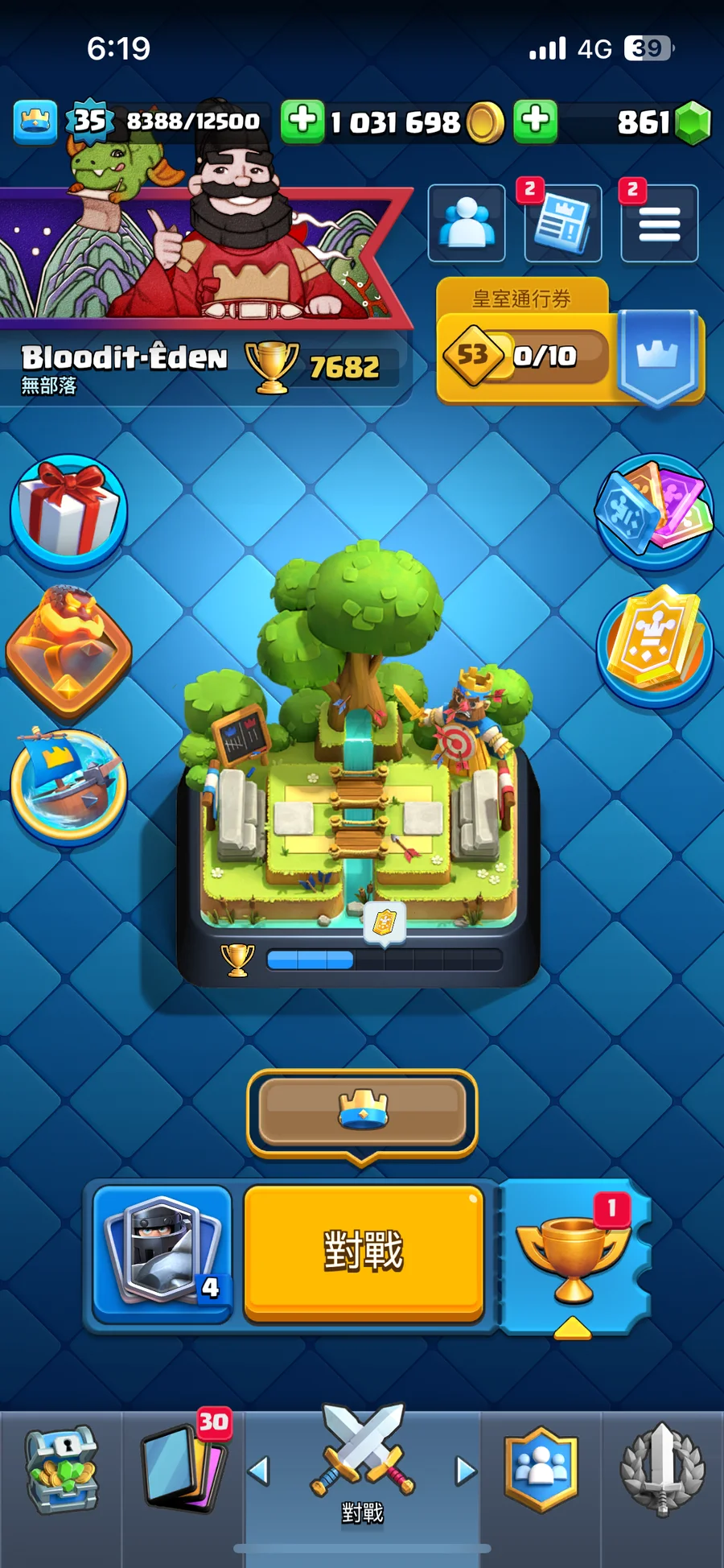Viewport: 724px width, 1568px height.
Task: Open the collectible cards stack icon
Action: pos(654,510)
